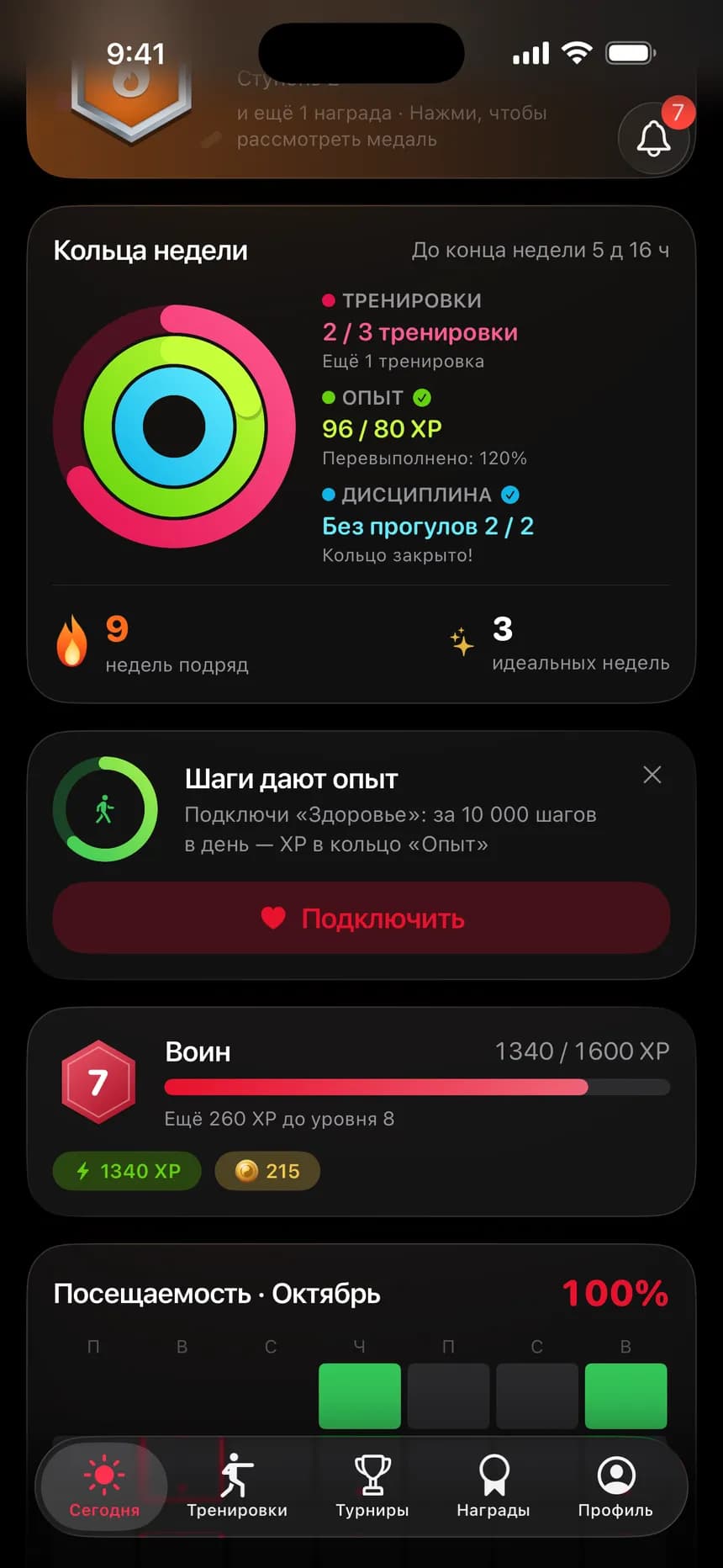Screen dimensions: 723x1568
Task: Dismiss the Шаги дают опыт card
Action: click(652, 775)
